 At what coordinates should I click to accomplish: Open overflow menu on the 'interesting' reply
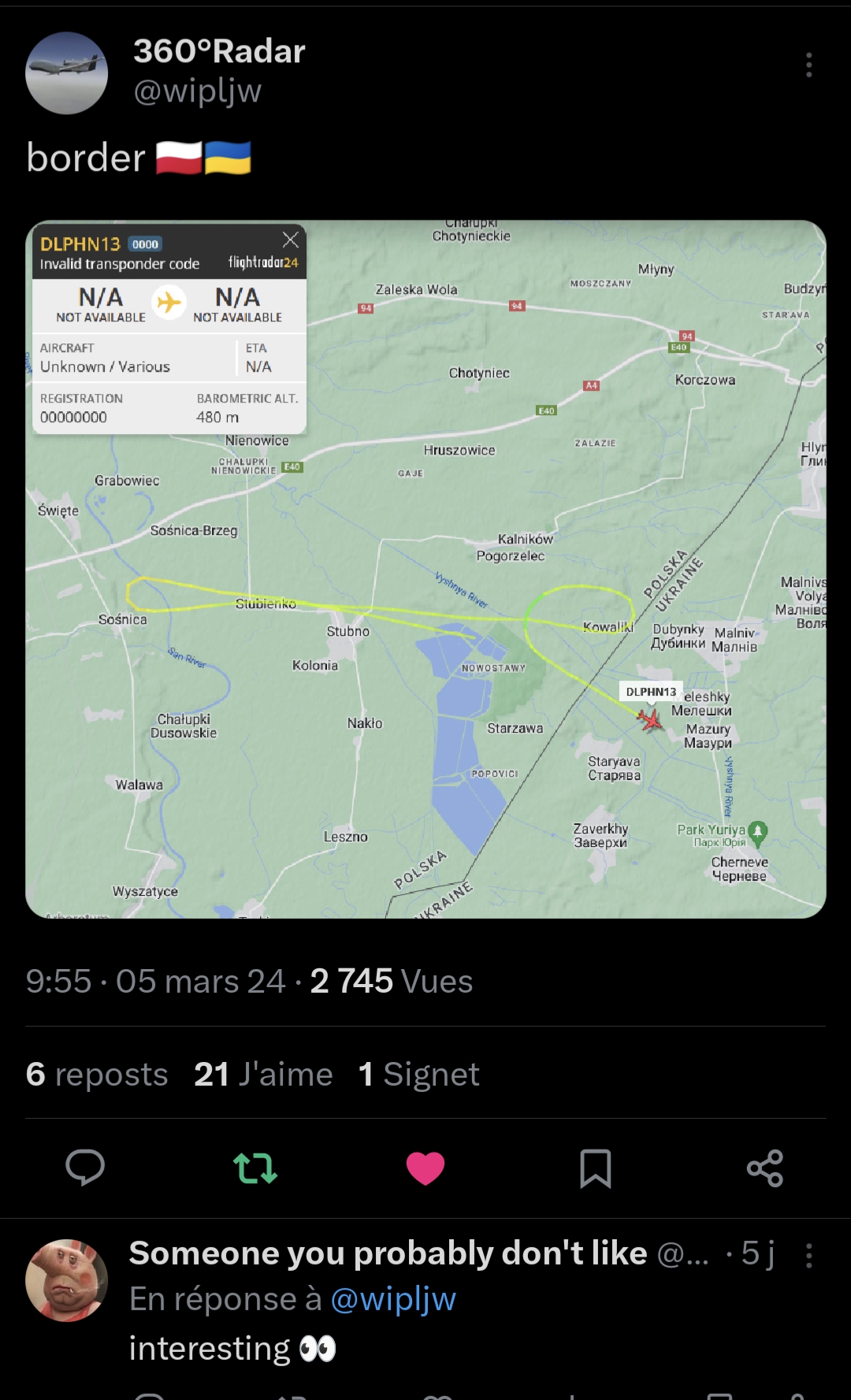pyautogui.click(x=808, y=1256)
